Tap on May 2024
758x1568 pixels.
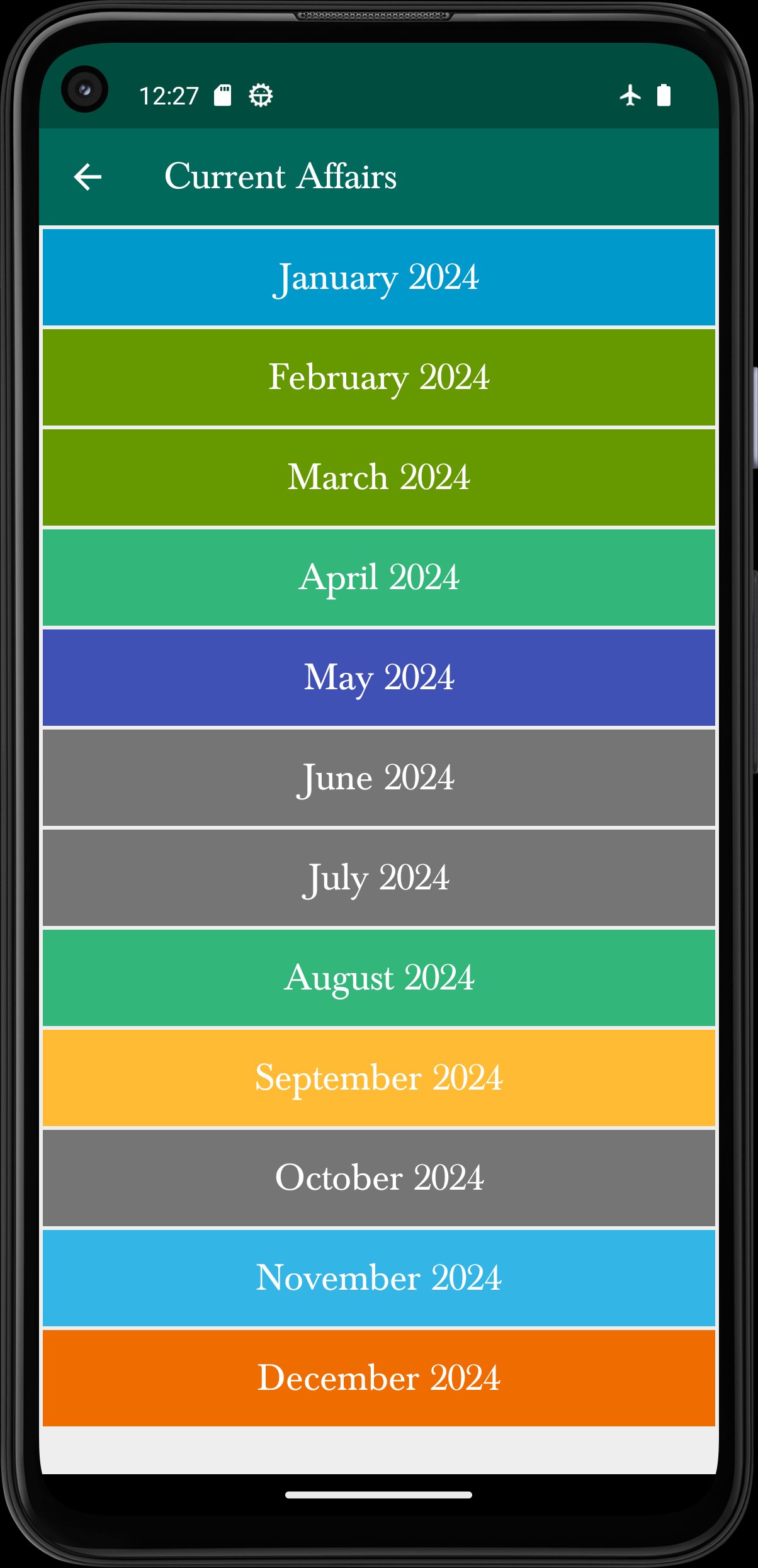(379, 678)
